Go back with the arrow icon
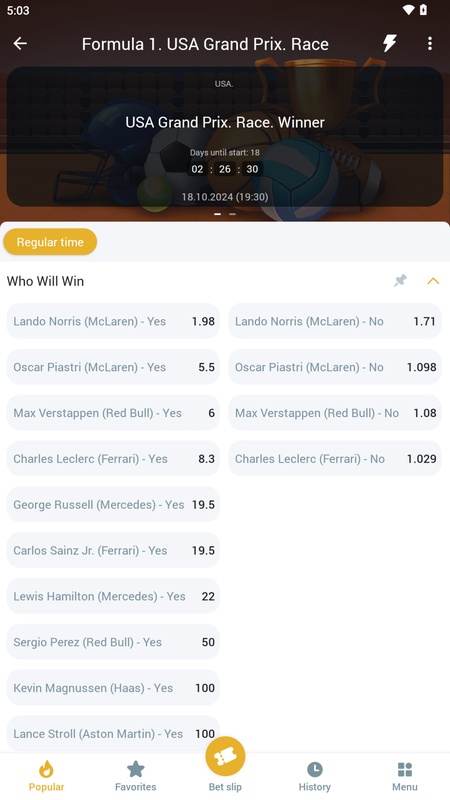450x800 pixels. point(20,43)
